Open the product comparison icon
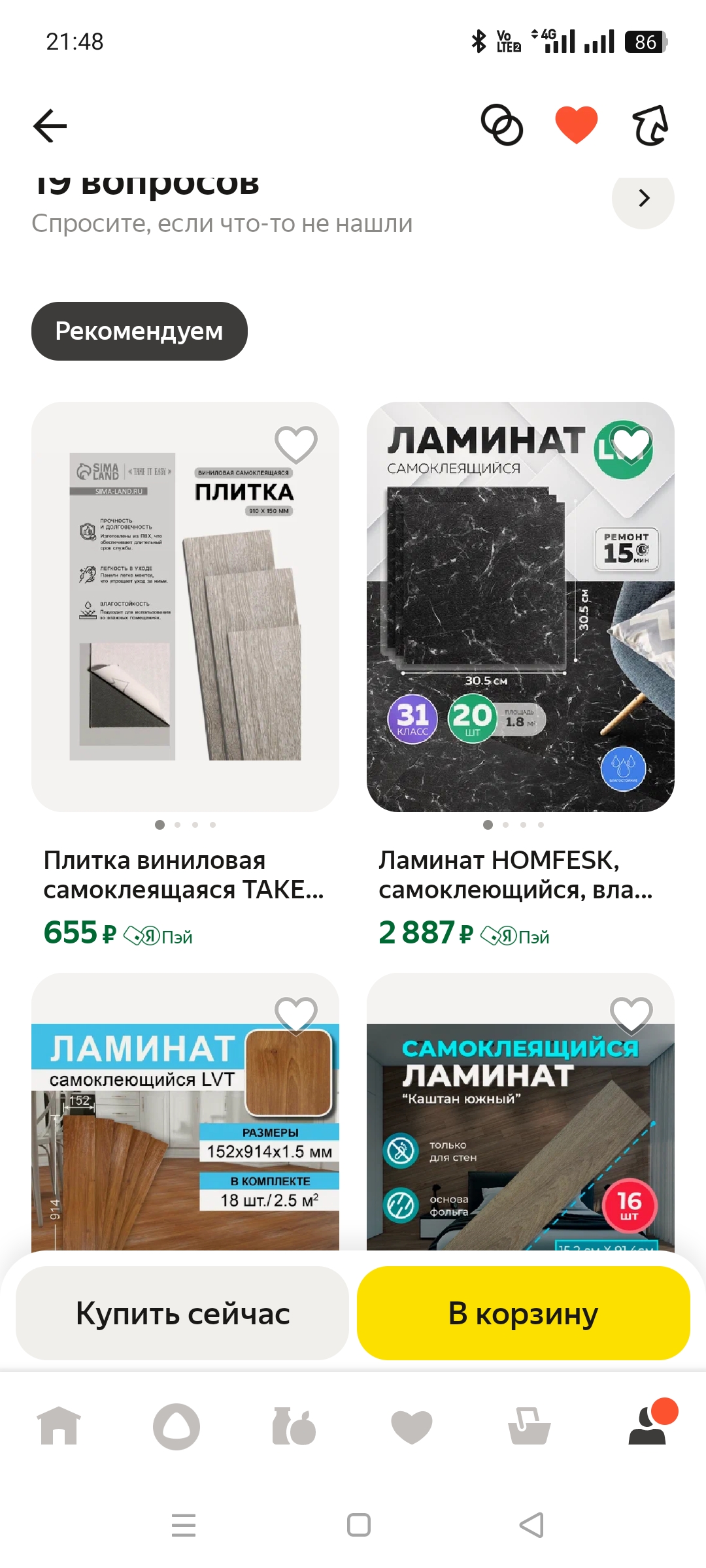This screenshot has width=706, height=1568. tap(502, 125)
